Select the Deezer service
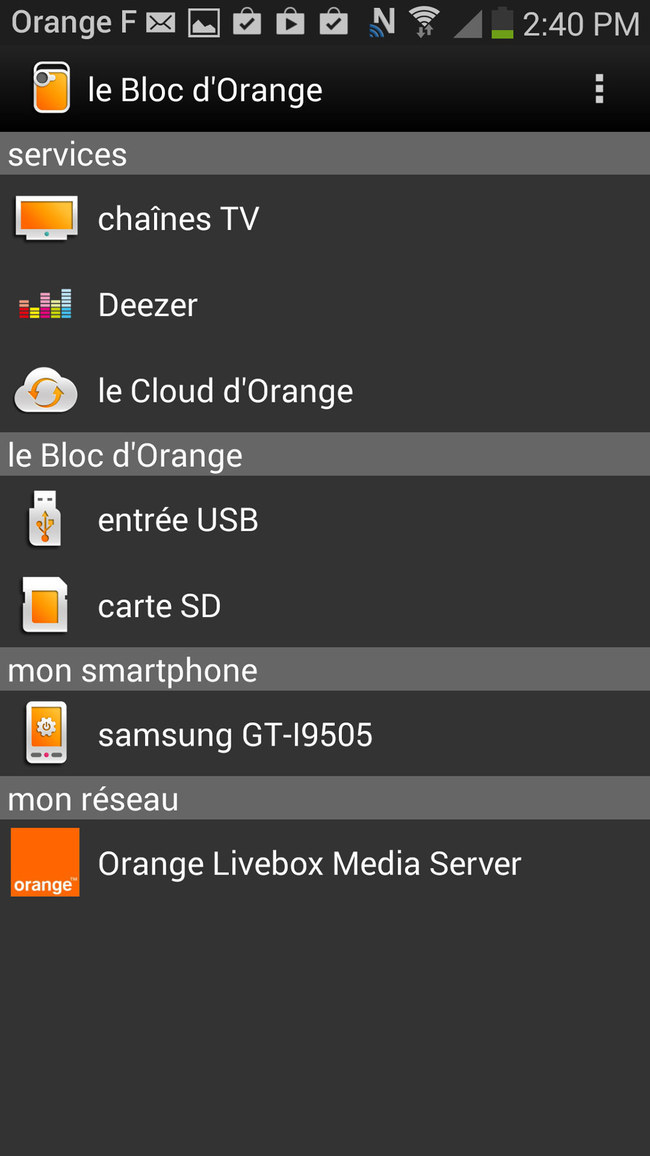This screenshot has height=1156, width=650. 325,304
